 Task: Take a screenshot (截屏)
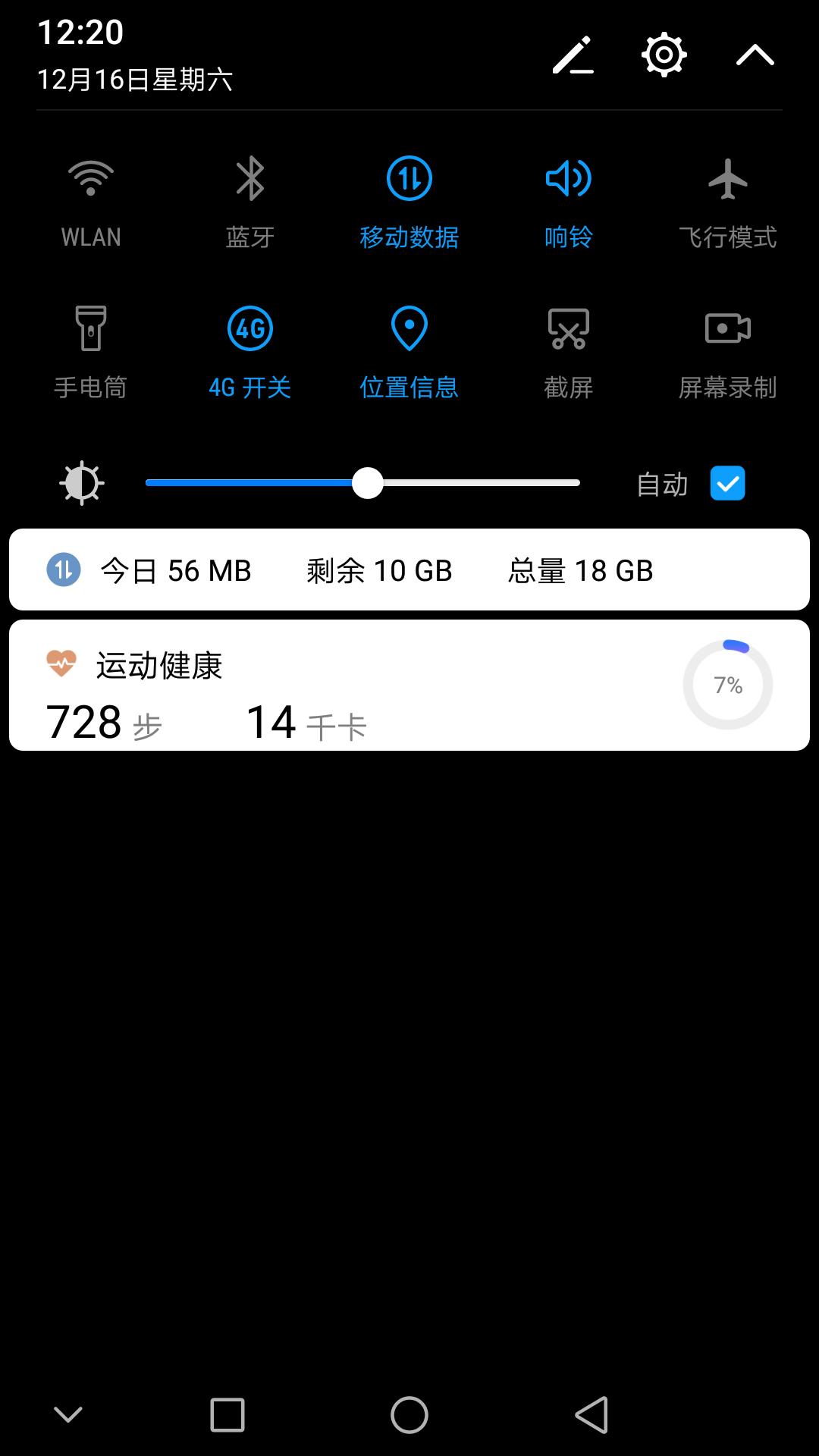[x=569, y=353]
